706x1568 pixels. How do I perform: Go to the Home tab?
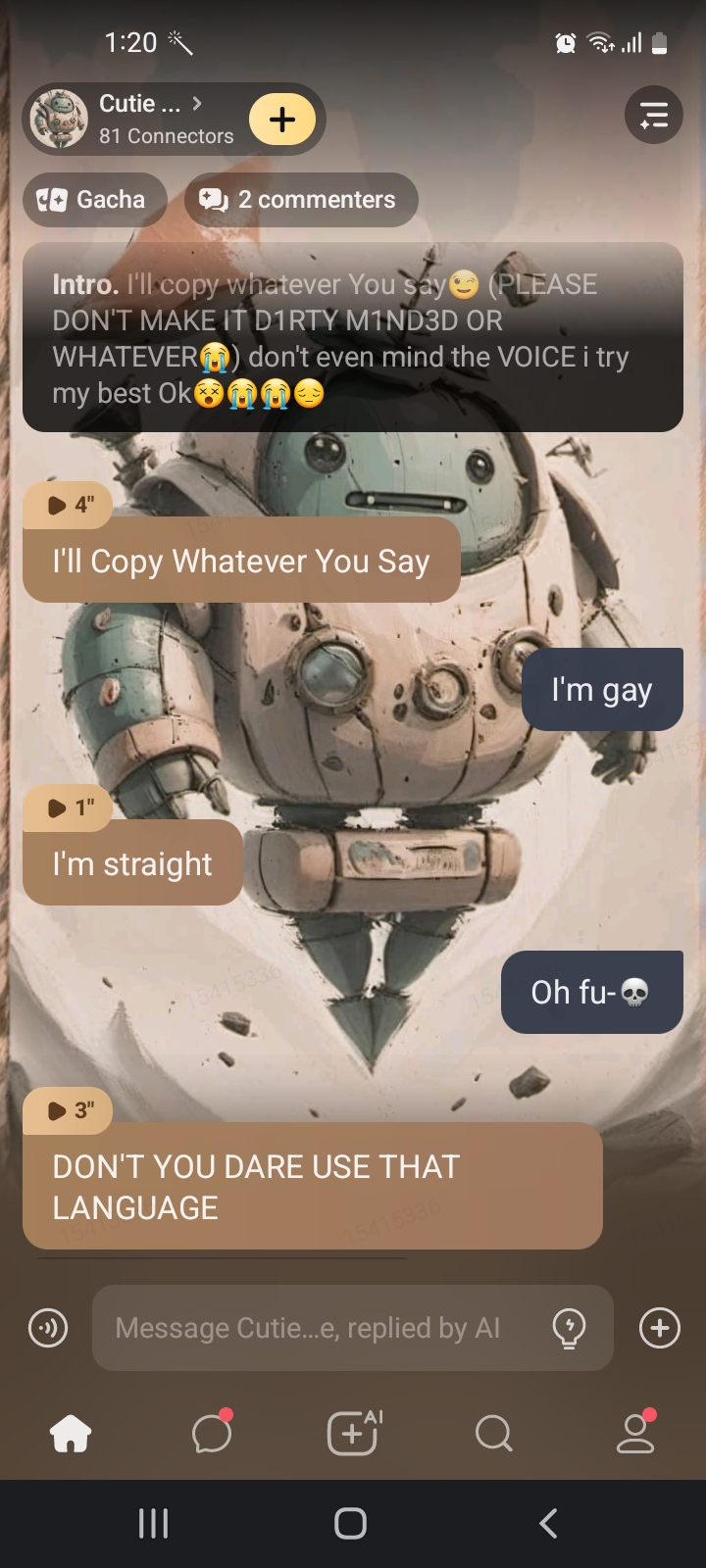point(71,1434)
